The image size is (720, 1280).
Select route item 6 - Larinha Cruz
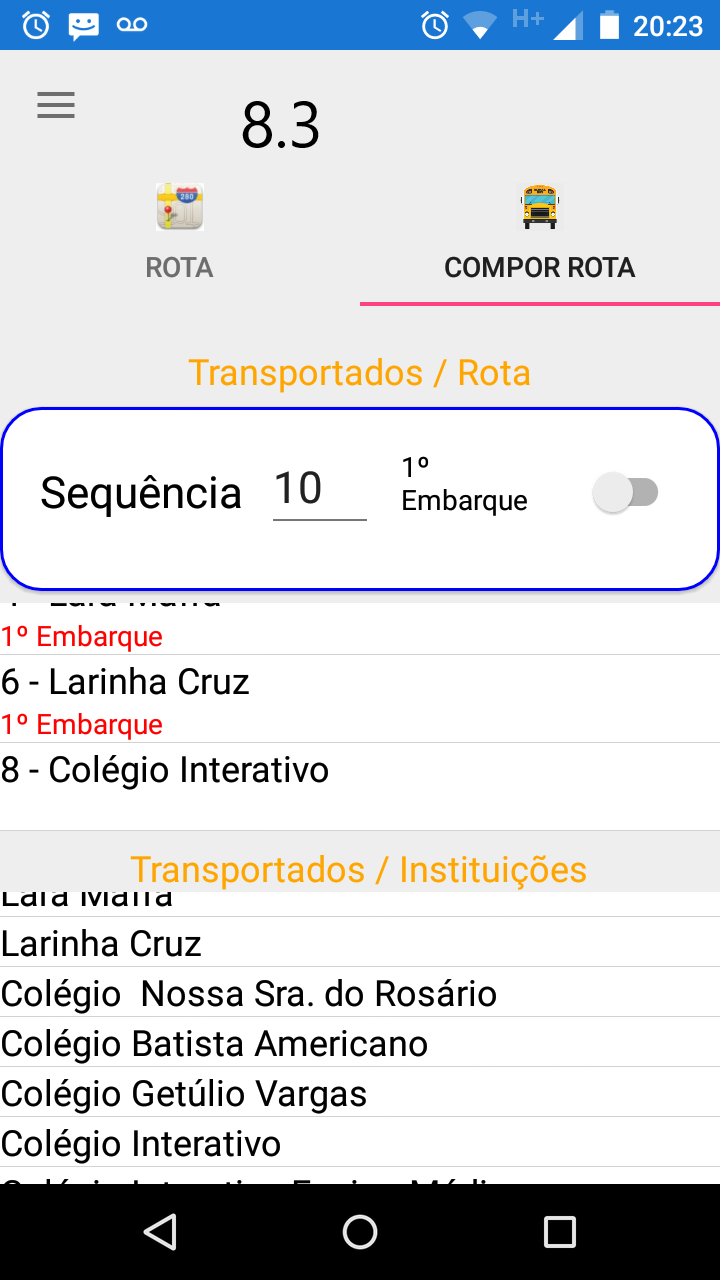click(360, 699)
